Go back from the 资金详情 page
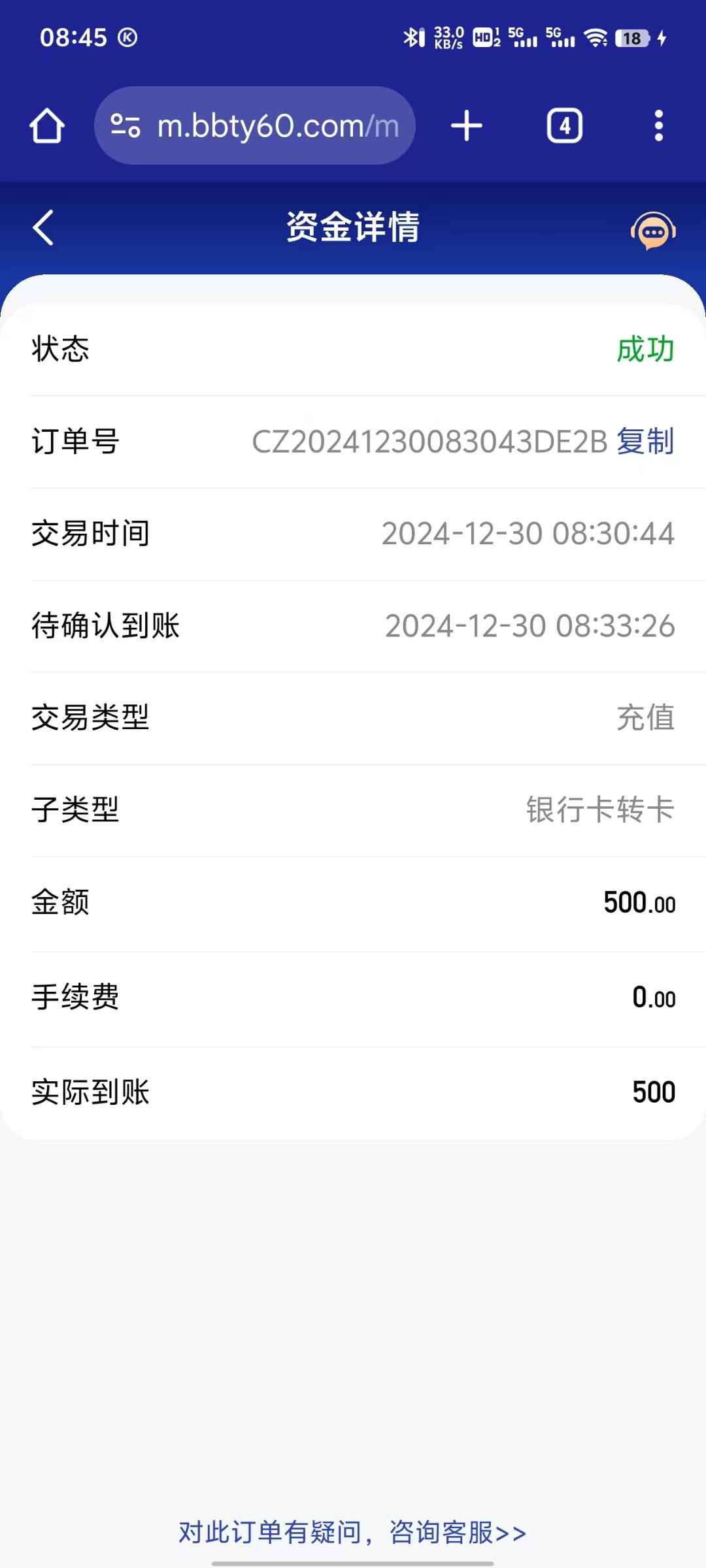 pyautogui.click(x=43, y=227)
